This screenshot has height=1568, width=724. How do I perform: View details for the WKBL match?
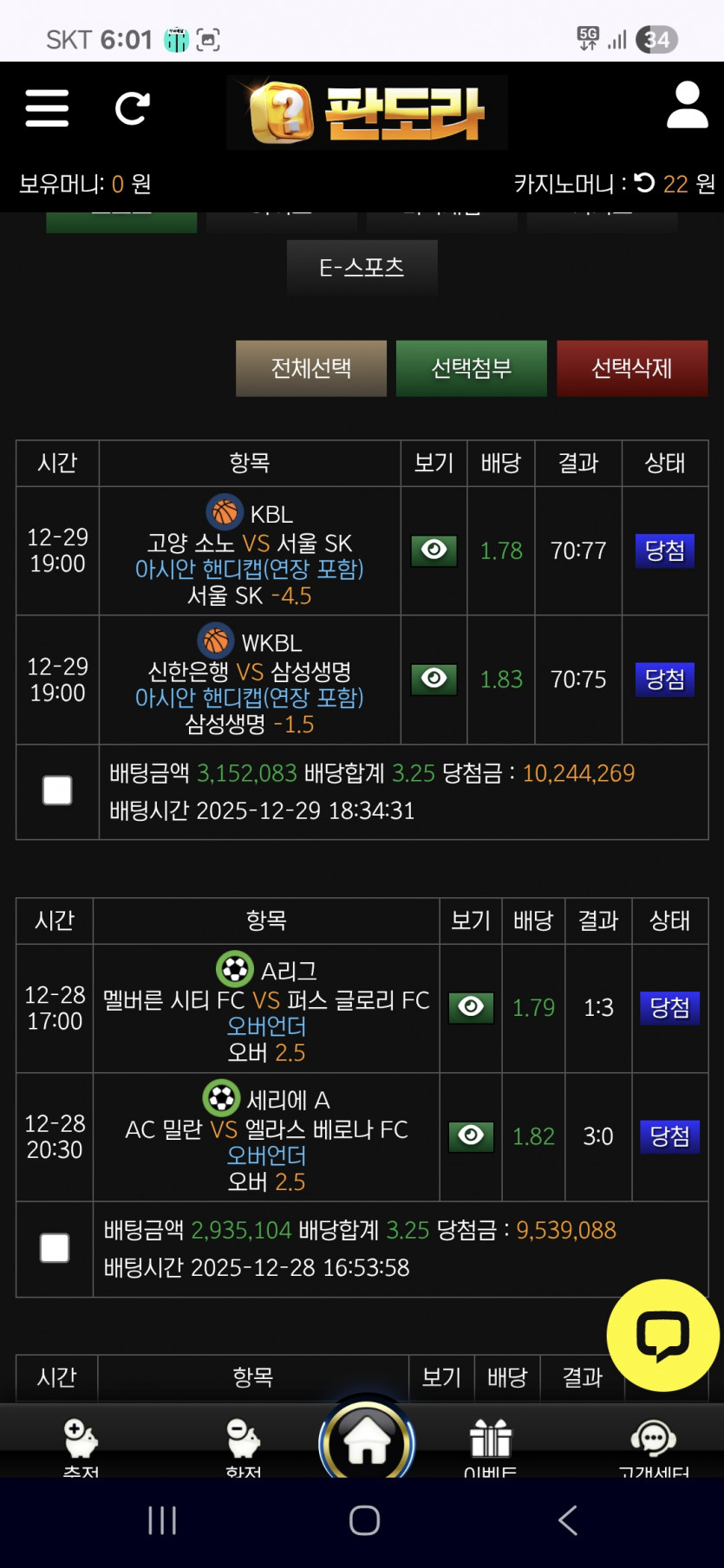pos(434,679)
